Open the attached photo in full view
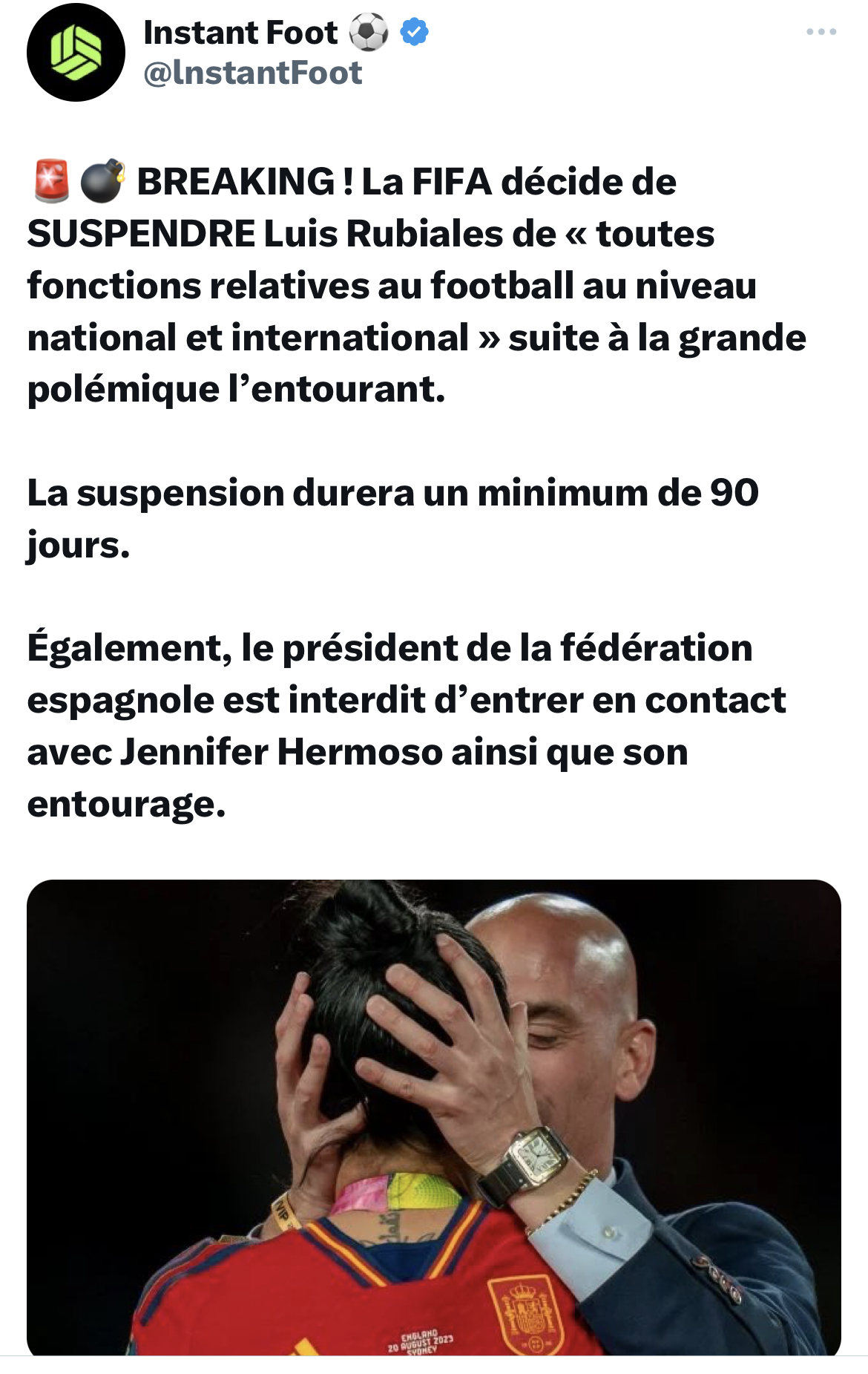This screenshot has height=1374, width=868. click(434, 1117)
